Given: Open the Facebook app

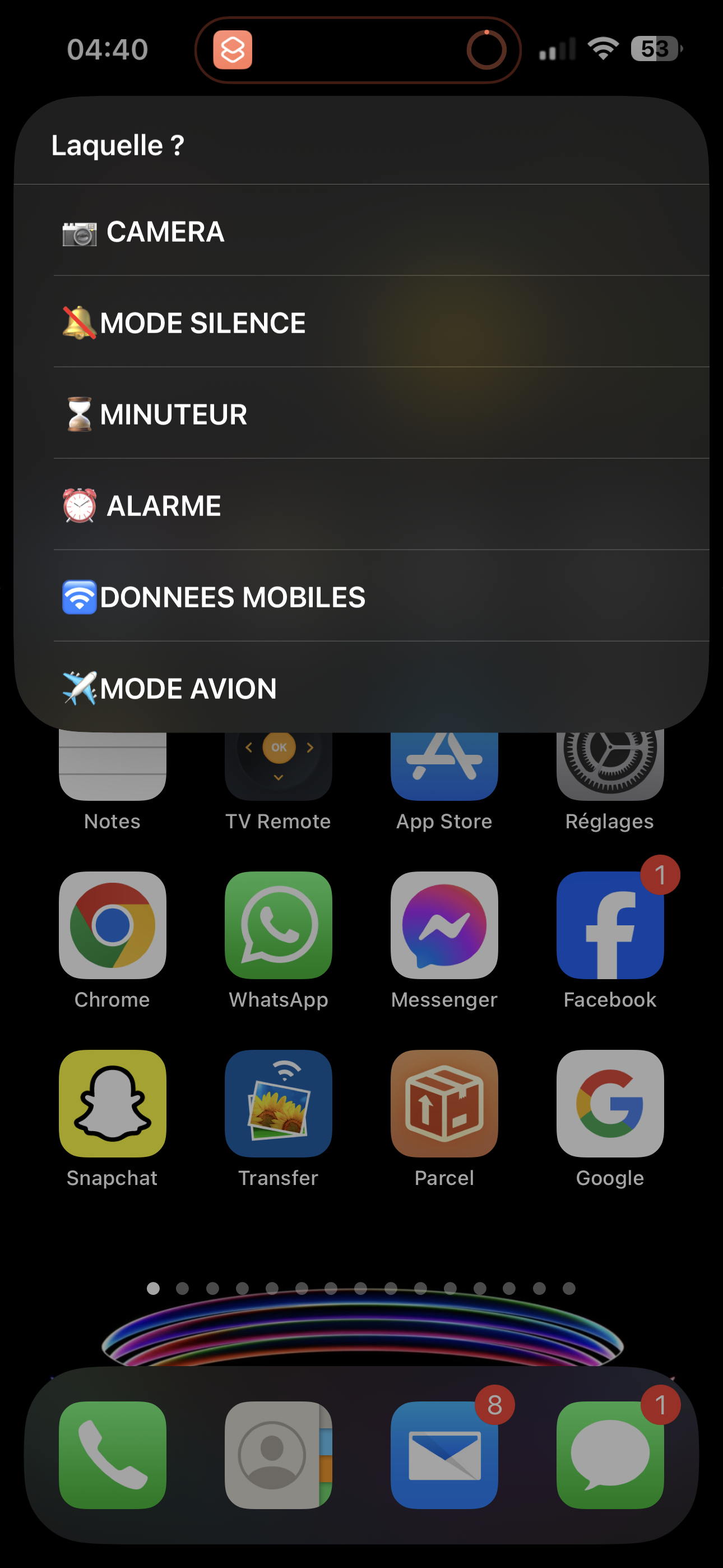Looking at the screenshot, I should click(610, 925).
